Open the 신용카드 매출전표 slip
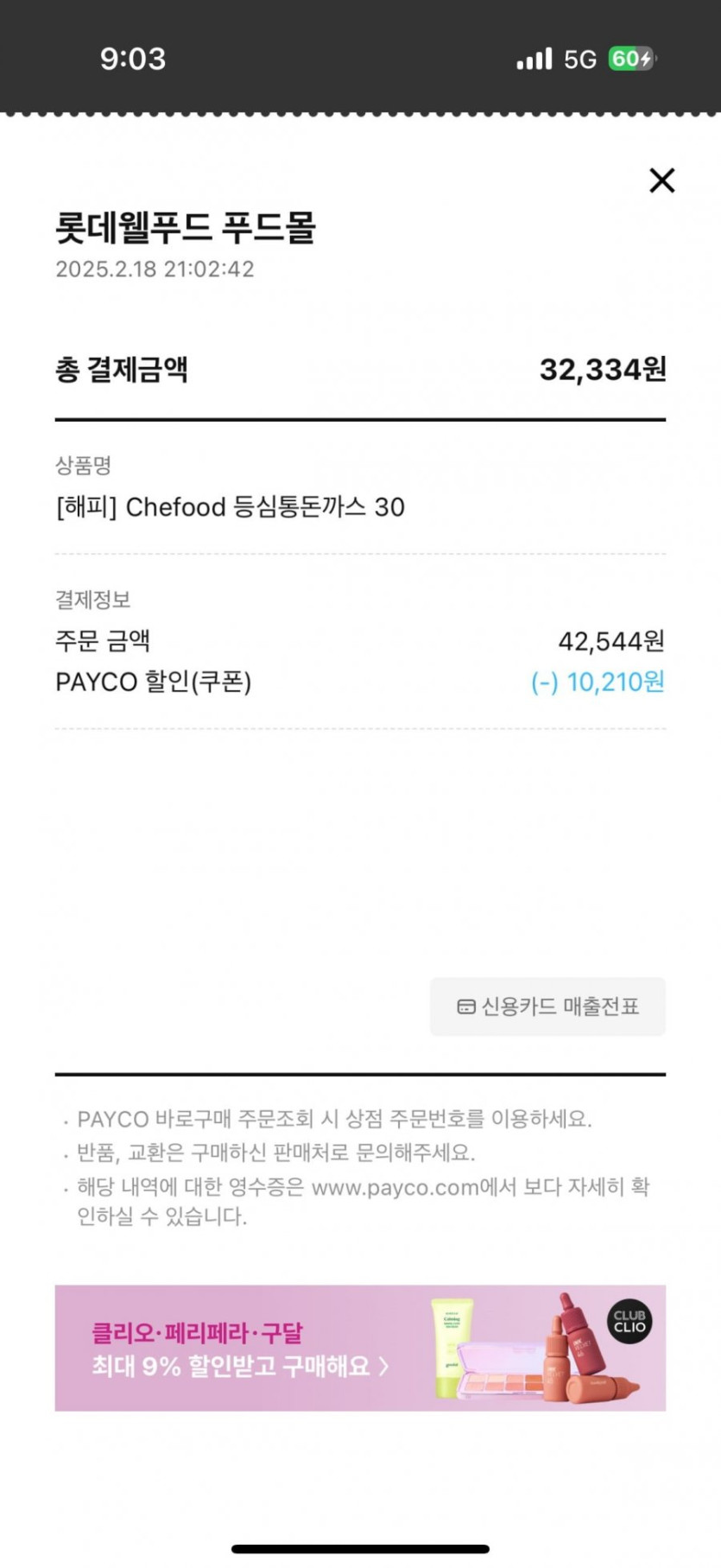721x1568 pixels. coord(547,1006)
